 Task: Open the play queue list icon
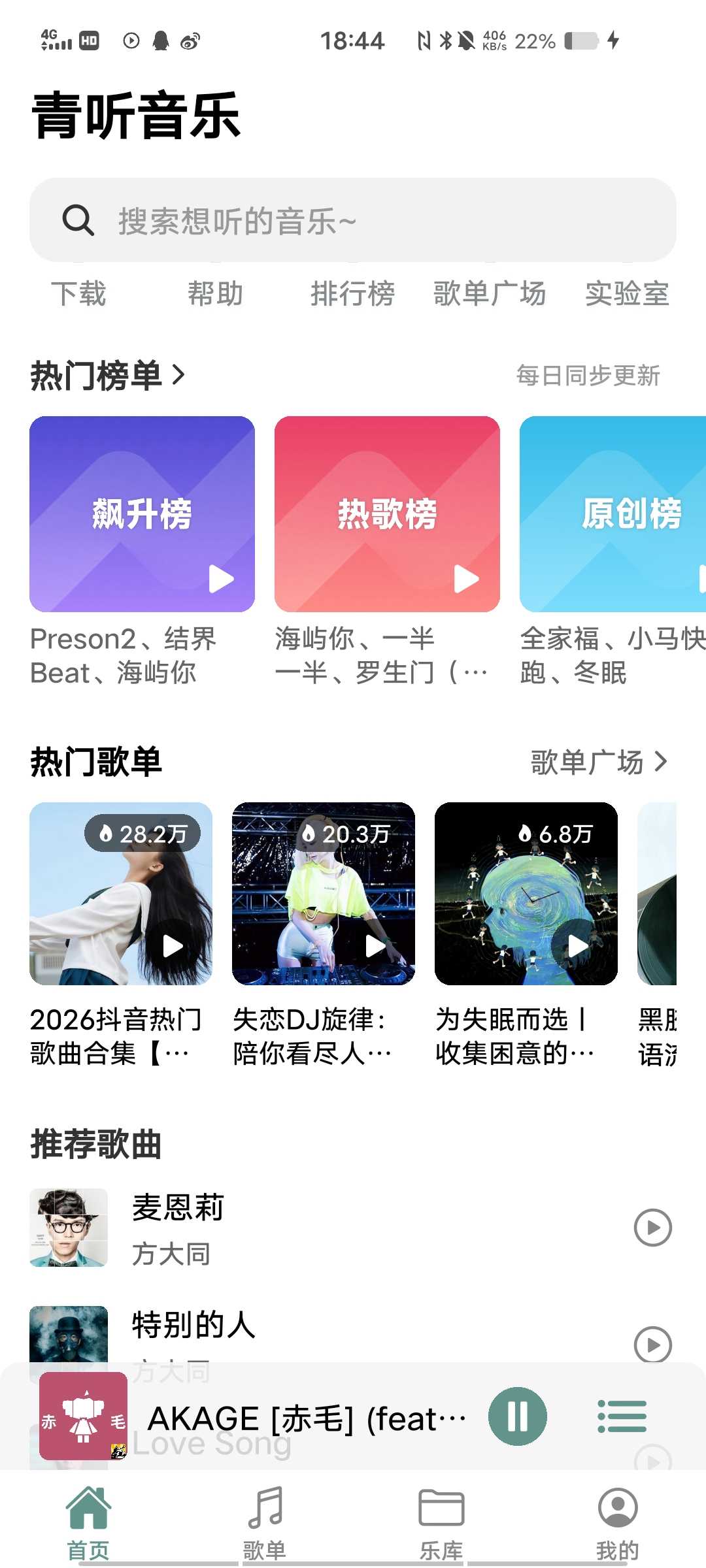coord(622,1416)
